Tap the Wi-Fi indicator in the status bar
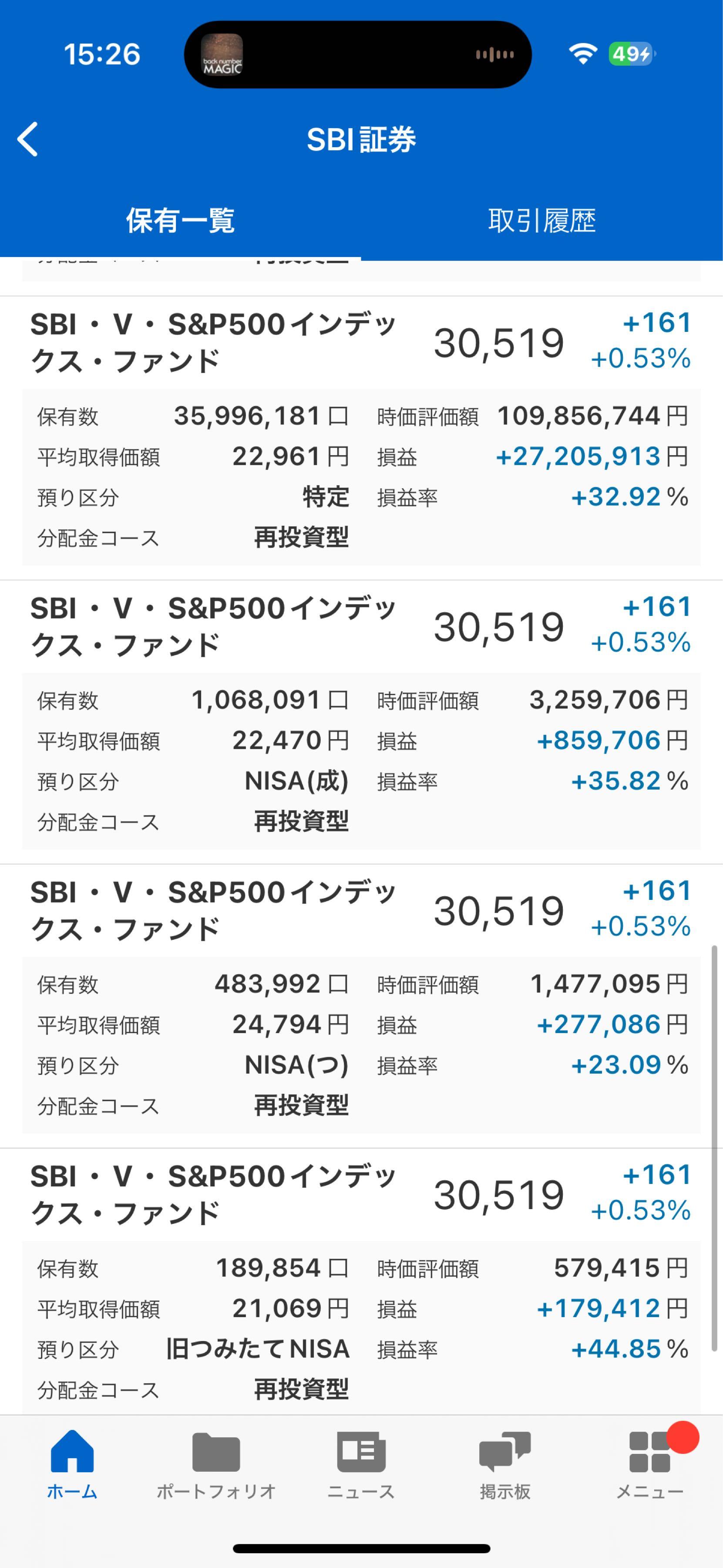Viewport: 723px width, 1568px height. pyautogui.click(x=582, y=55)
